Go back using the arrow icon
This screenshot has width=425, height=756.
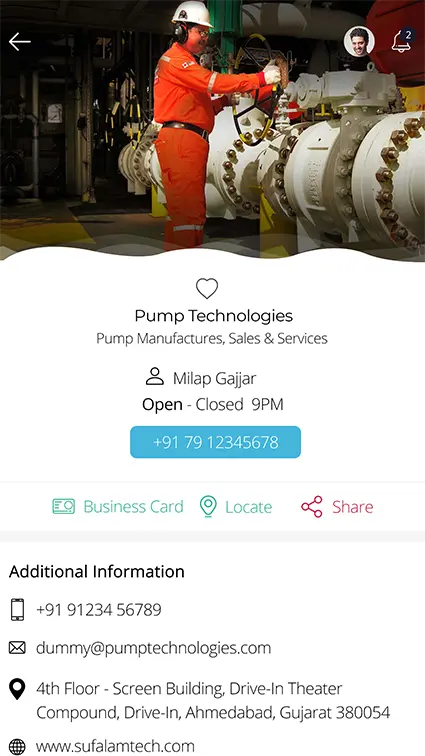pos(20,42)
